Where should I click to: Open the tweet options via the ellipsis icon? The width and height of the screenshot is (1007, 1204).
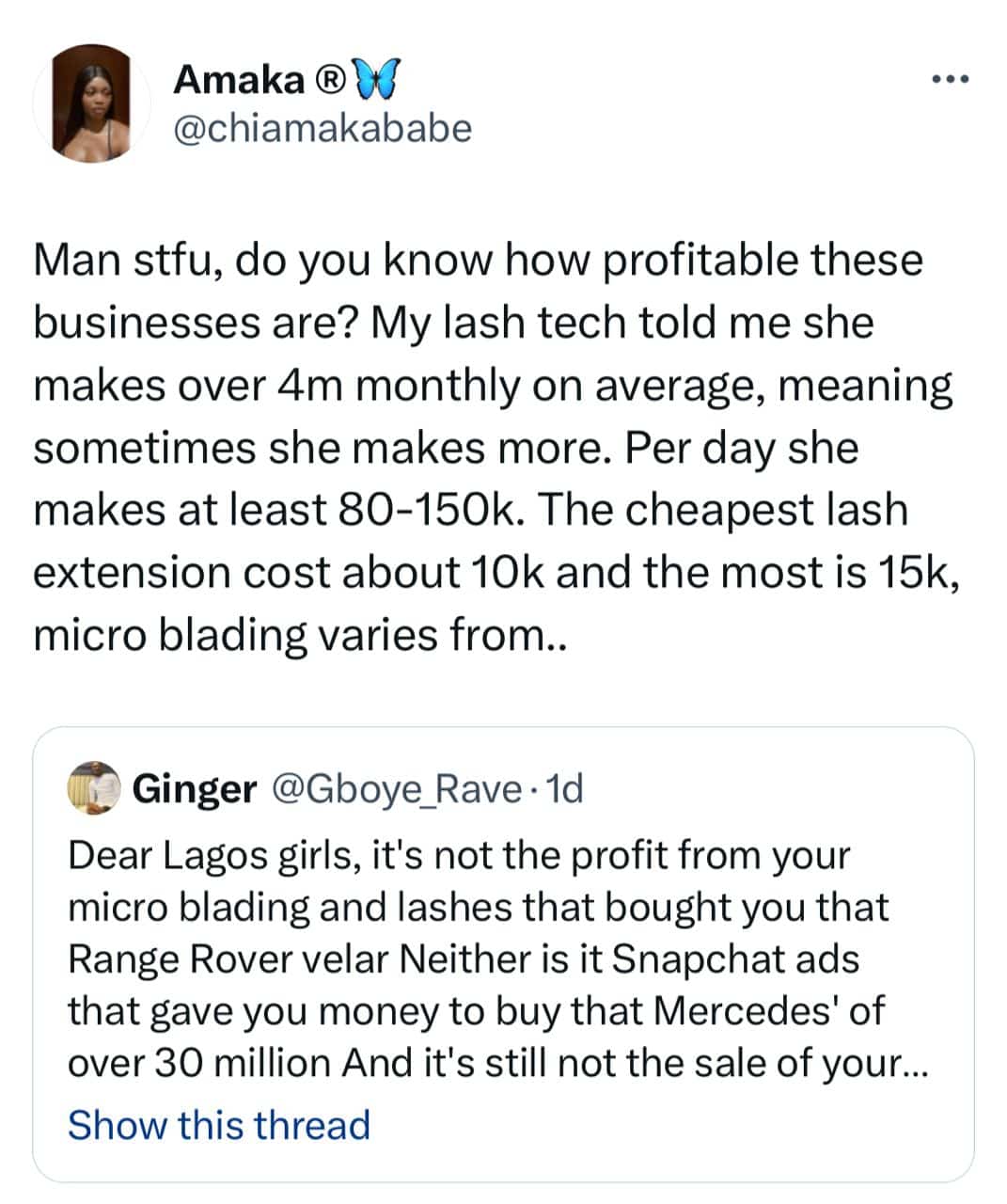(x=950, y=79)
